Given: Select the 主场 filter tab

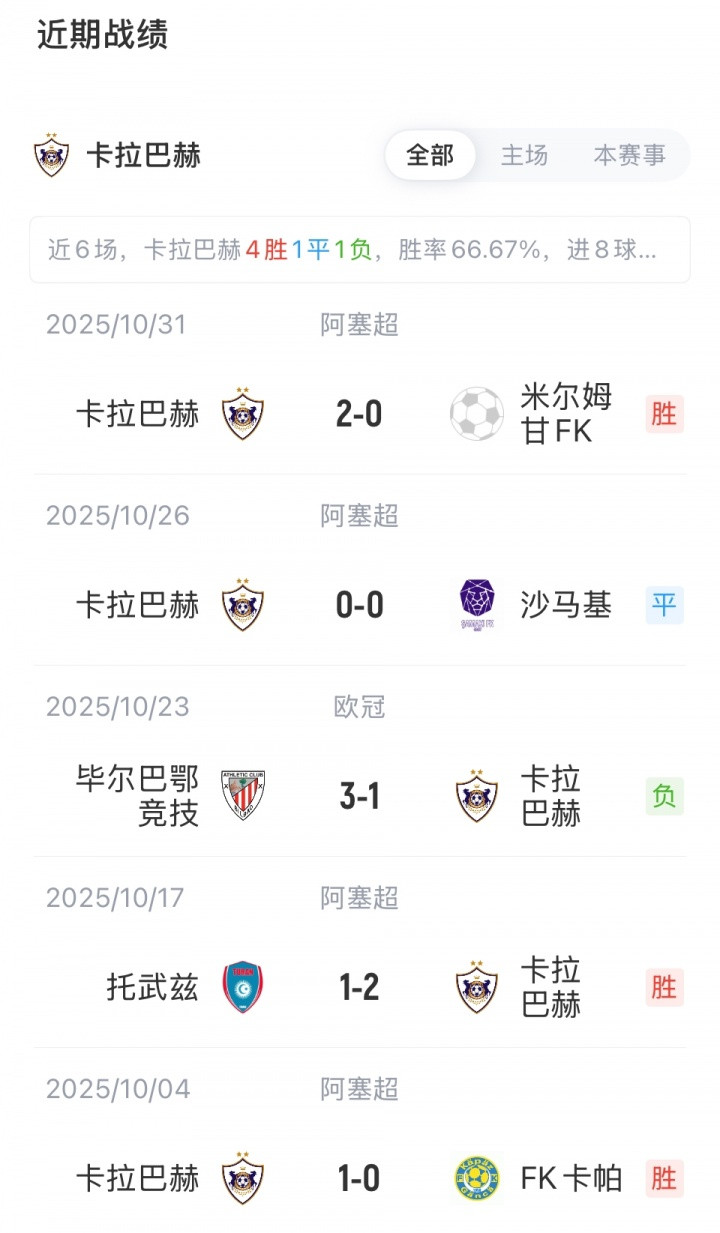Looking at the screenshot, I should click(x=524, y=155).
